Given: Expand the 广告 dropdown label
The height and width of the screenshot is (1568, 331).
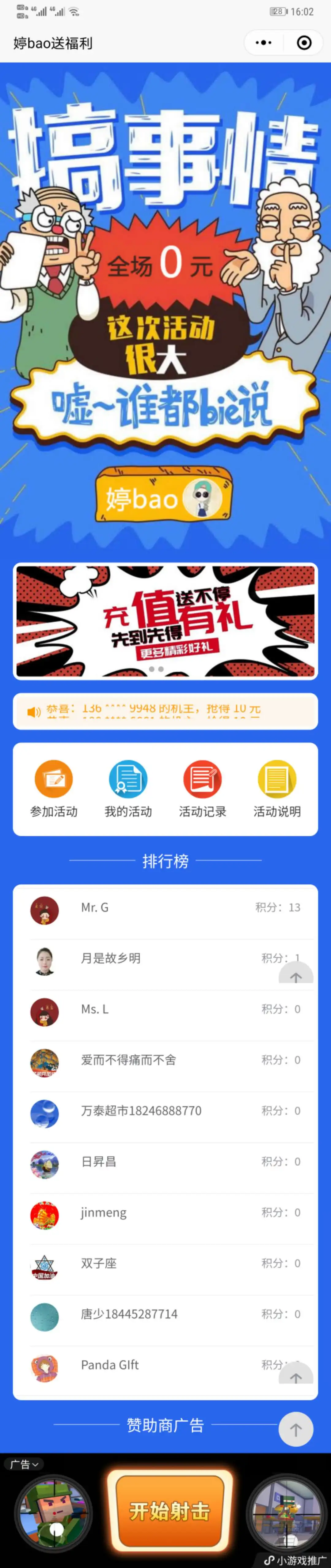Looking at the screenshot, I should (x=24, y=1464).
